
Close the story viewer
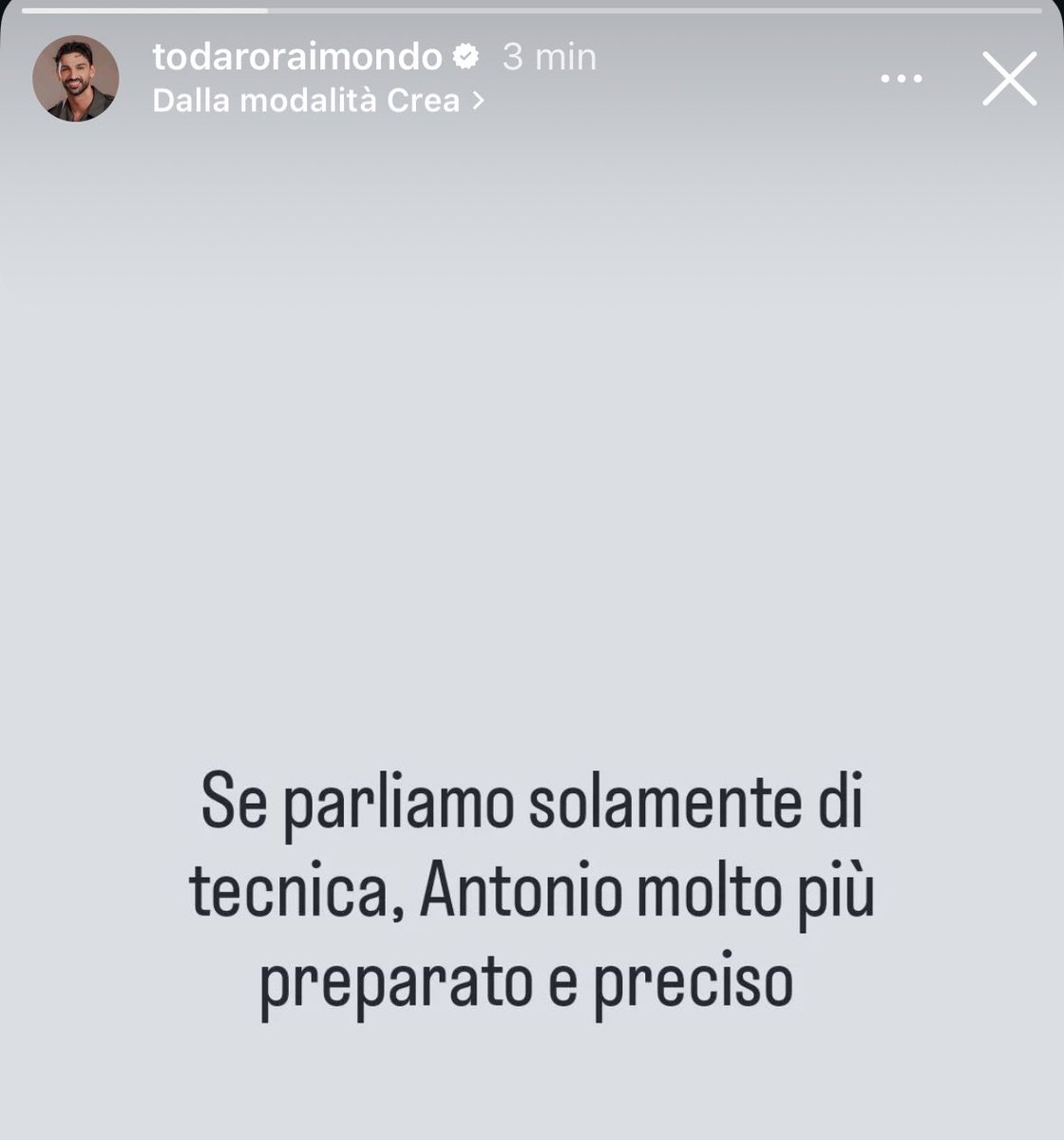point(1009,78)
